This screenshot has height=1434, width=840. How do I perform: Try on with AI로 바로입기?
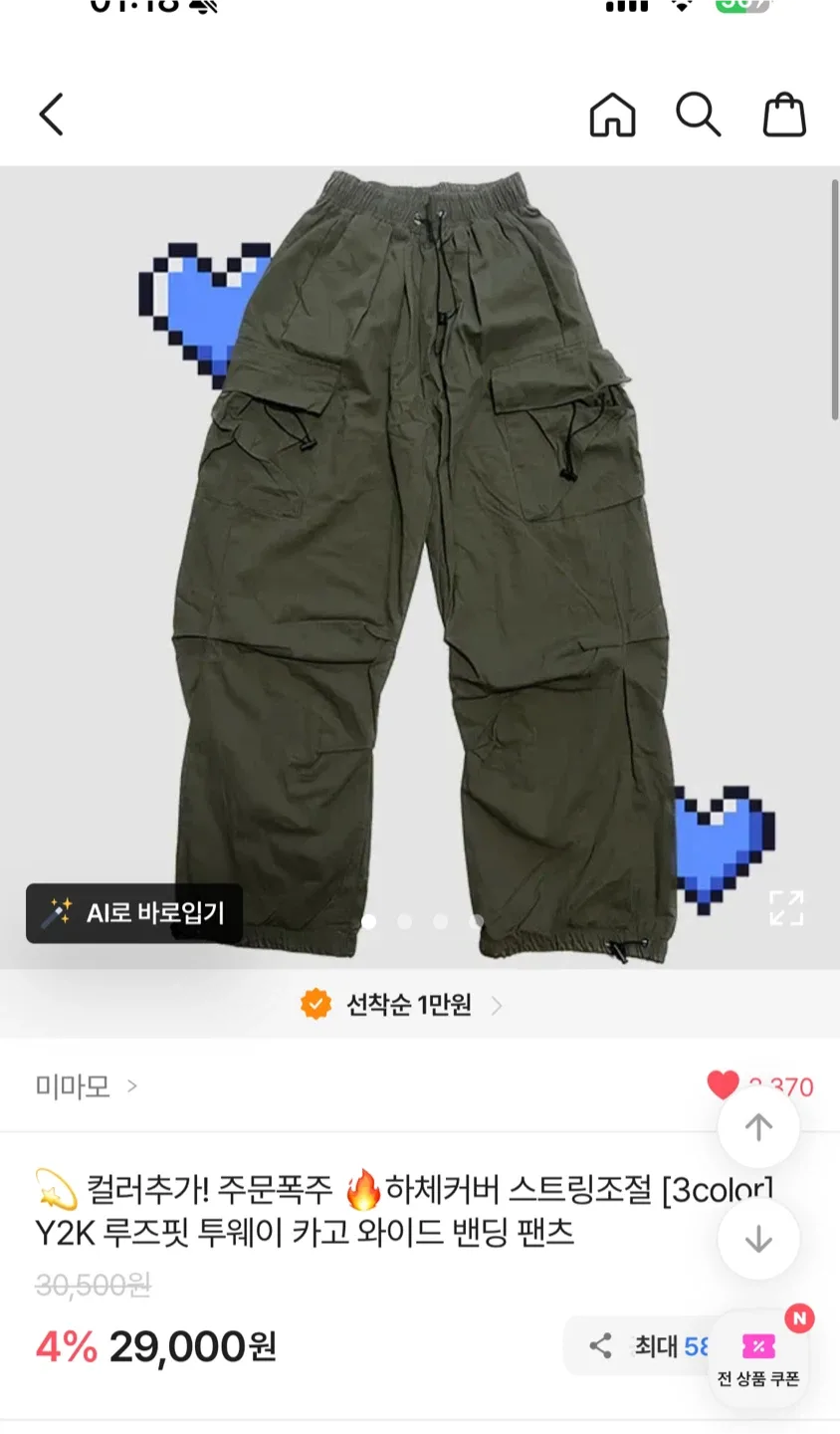click(134, 912)
